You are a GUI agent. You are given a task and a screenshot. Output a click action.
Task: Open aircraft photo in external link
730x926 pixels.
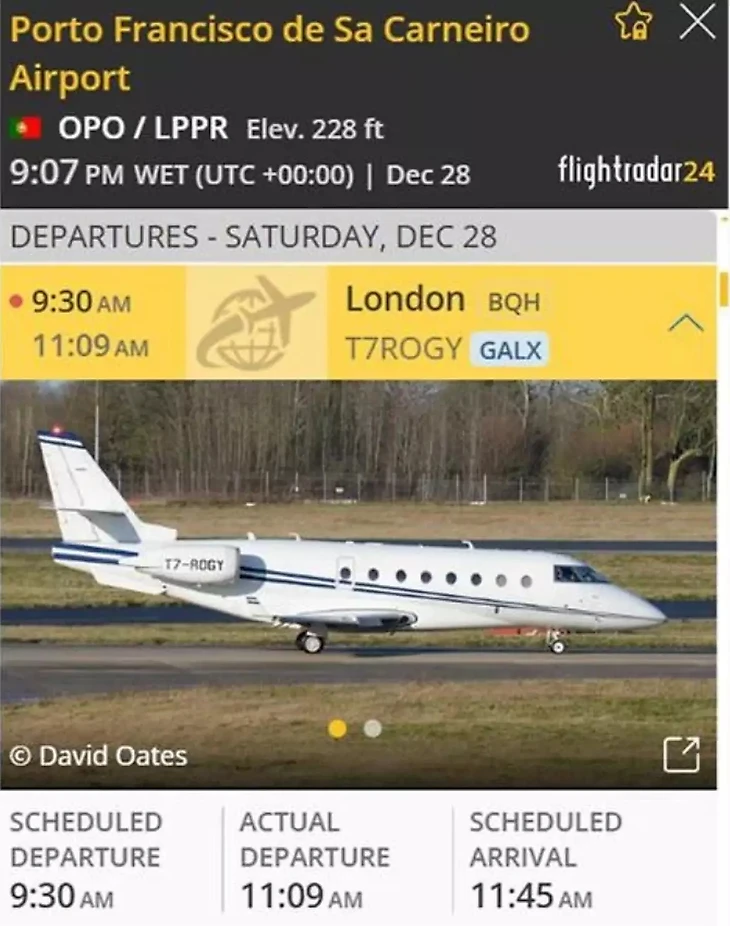pos(681,755)
